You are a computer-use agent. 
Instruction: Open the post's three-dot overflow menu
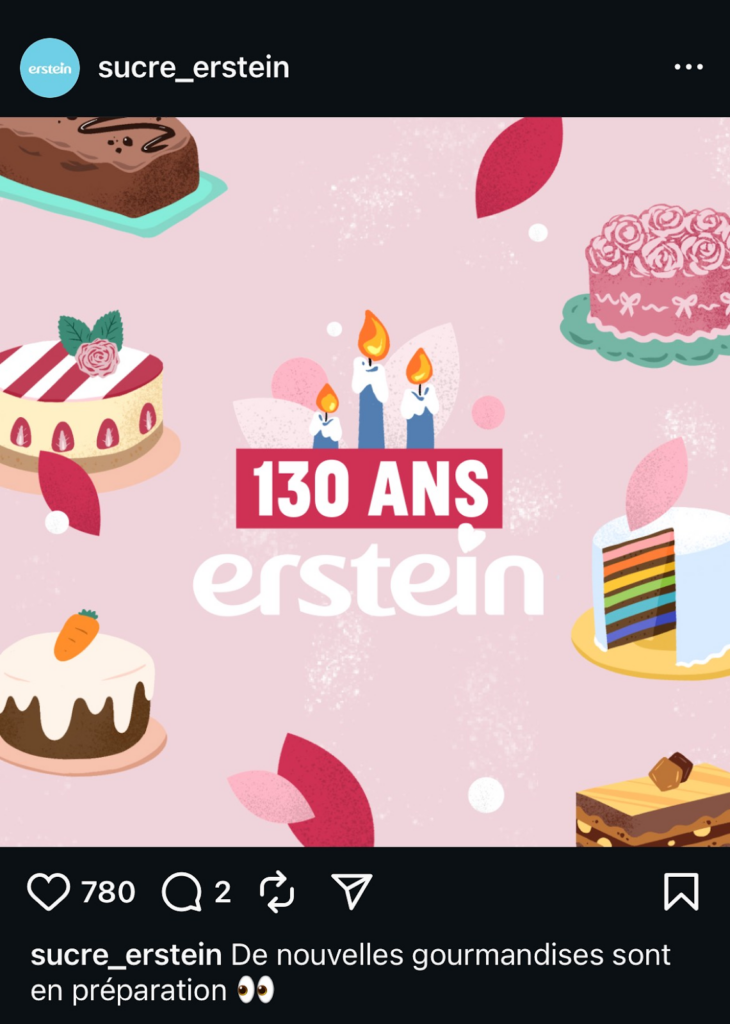(x=689, y=67)
